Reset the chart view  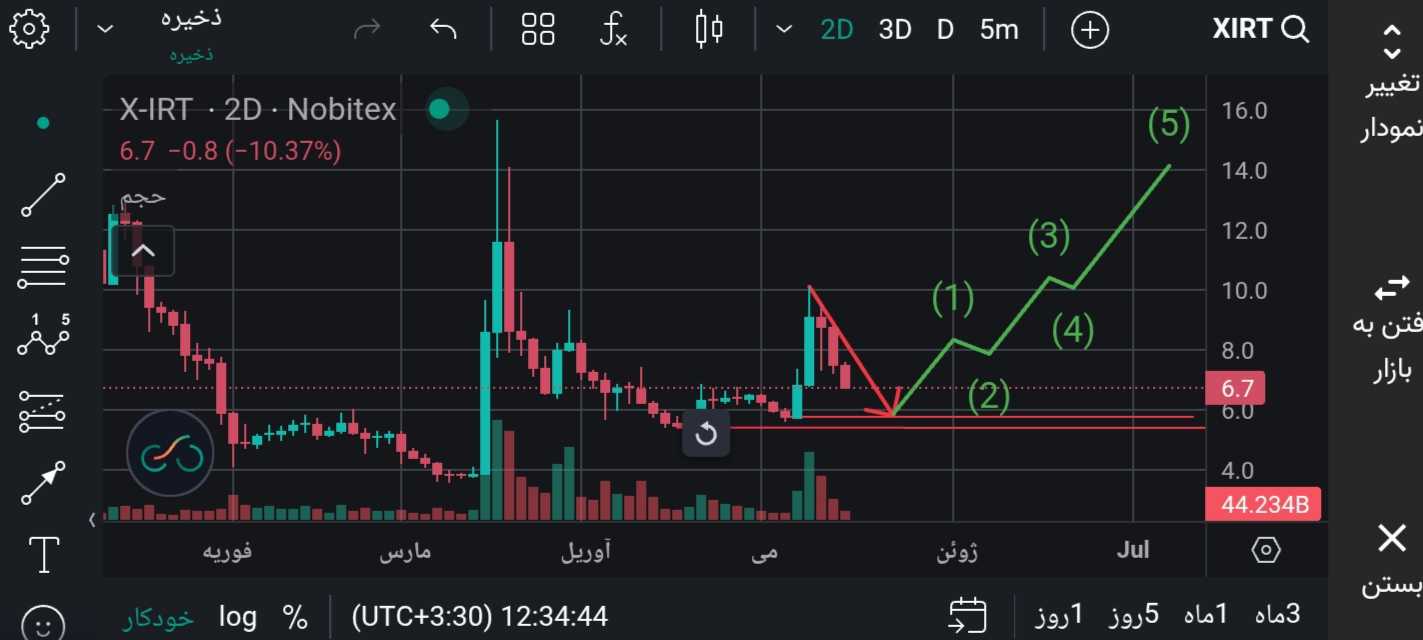[706, 434]
